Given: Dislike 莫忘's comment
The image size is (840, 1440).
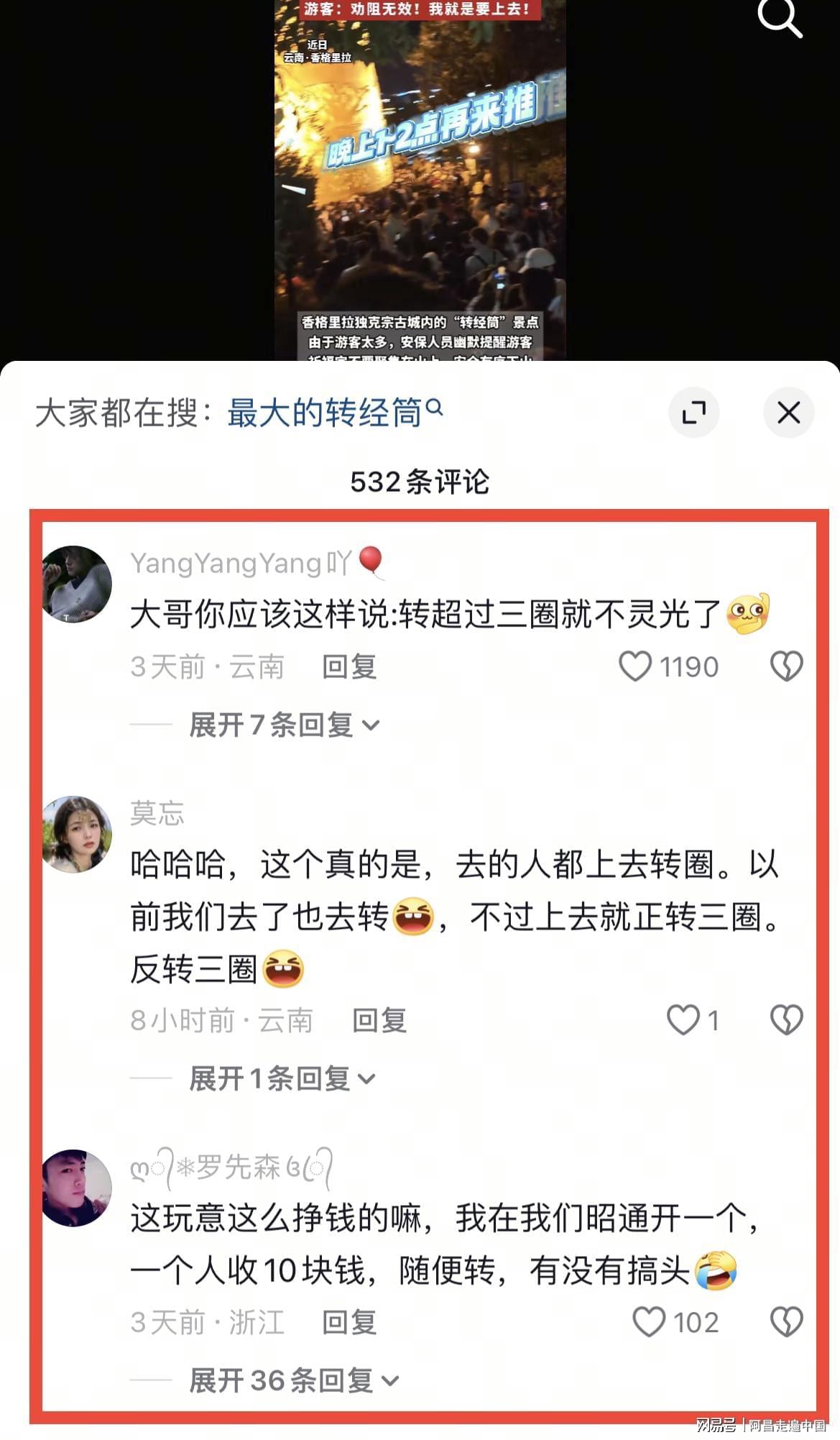Looking at the screenshot, I should (786, 1020).
